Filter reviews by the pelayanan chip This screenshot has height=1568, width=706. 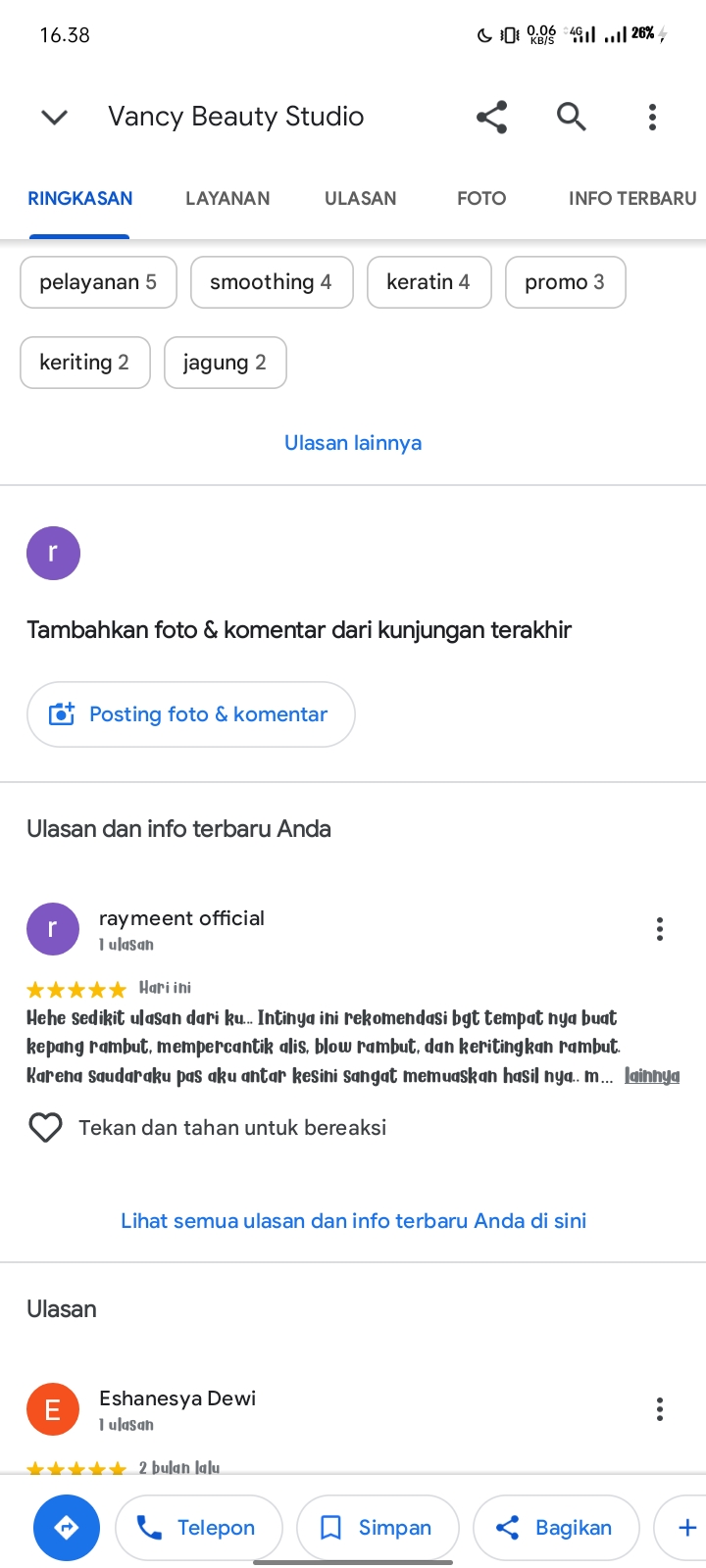pyautogui.click(x=98, y=282)
